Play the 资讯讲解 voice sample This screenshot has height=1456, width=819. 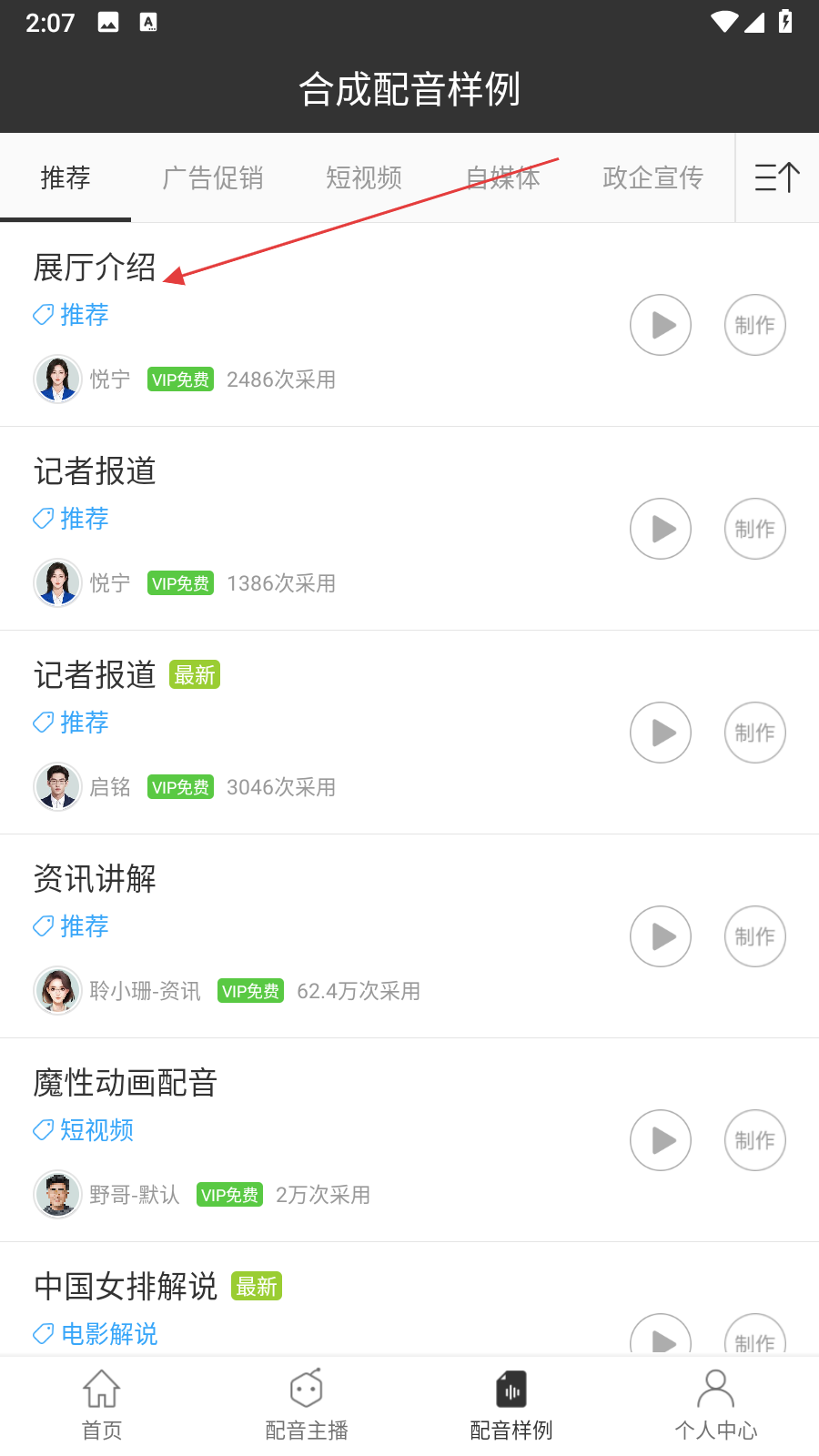point(661,936)
